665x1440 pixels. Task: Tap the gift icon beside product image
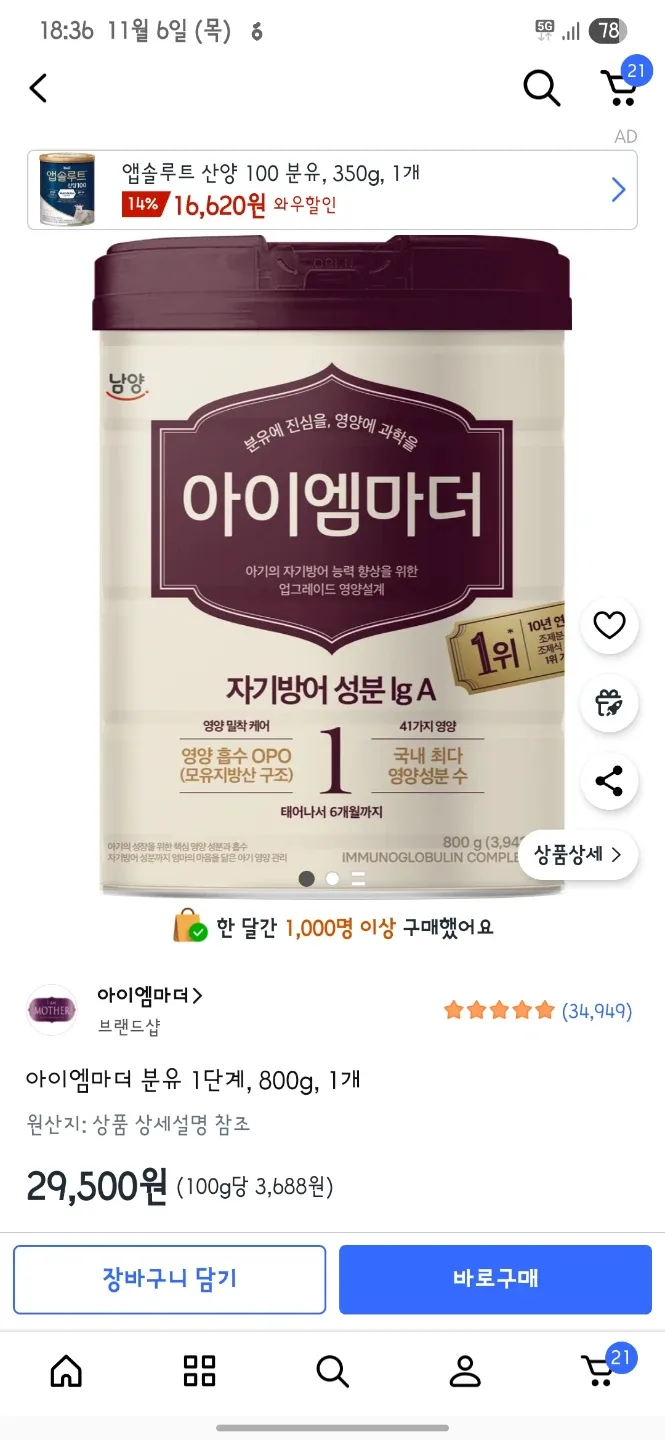point(609,704)
